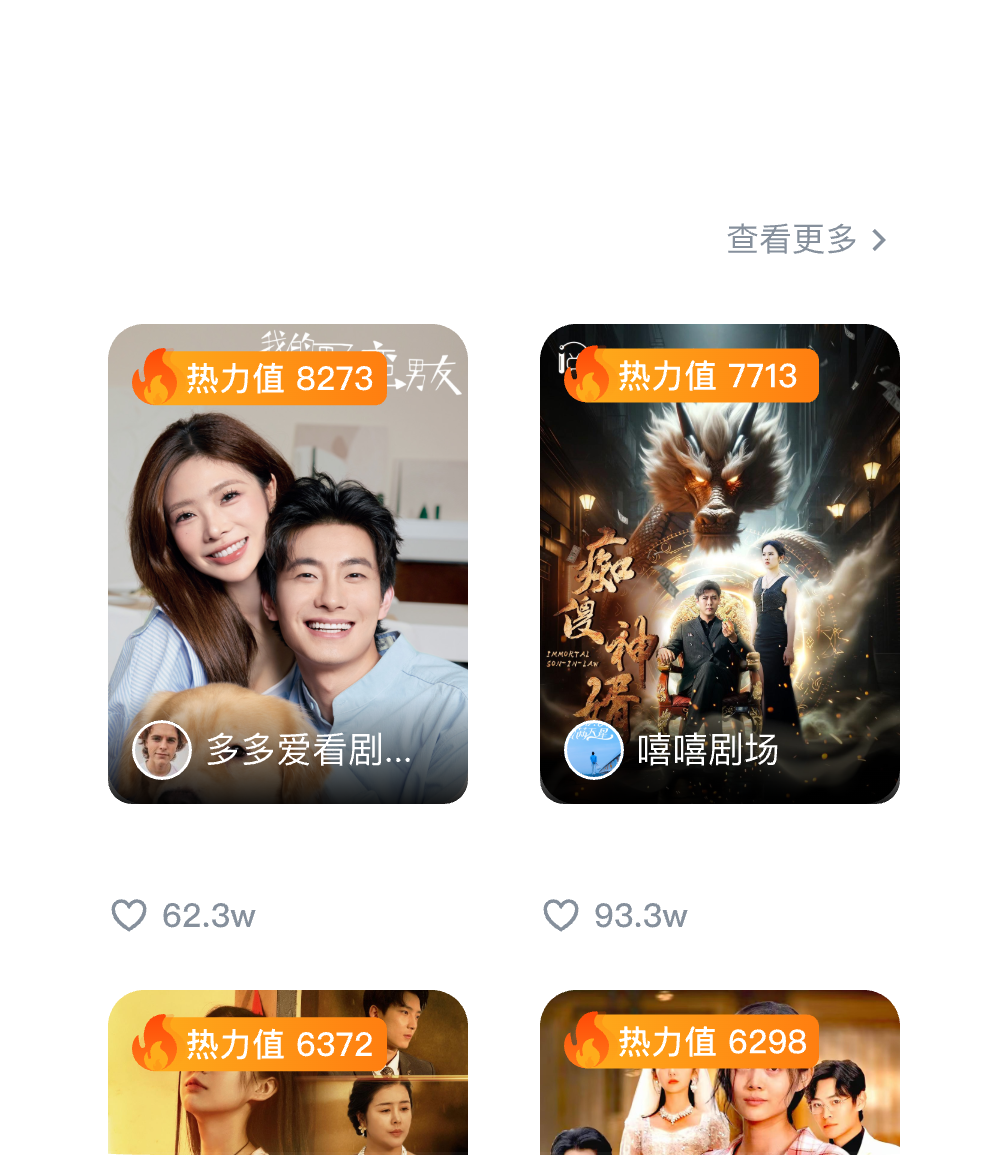Image resolution: width=1008 pixels, height=1155 pixels.
Task: Like the drama with 93.3w likes
Action: tap(561, 915)
